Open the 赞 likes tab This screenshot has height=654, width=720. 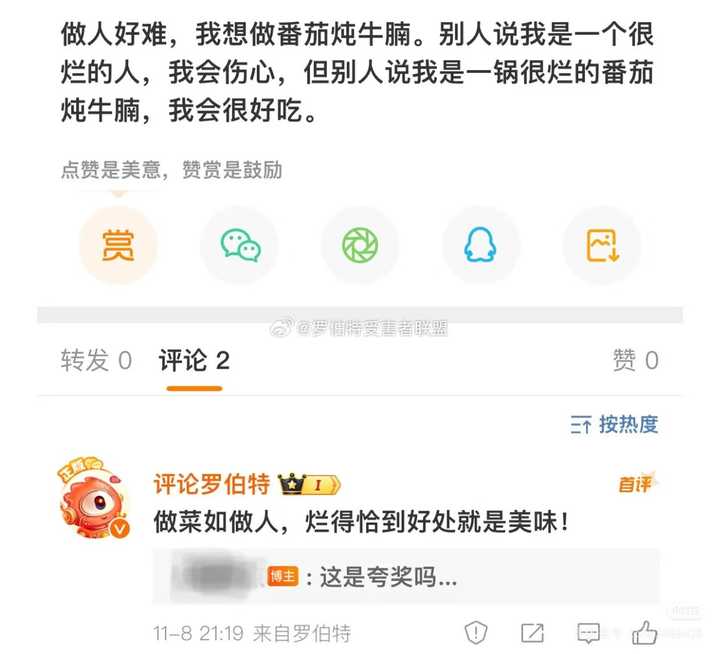pyautogui.click(x=635, y=361)
